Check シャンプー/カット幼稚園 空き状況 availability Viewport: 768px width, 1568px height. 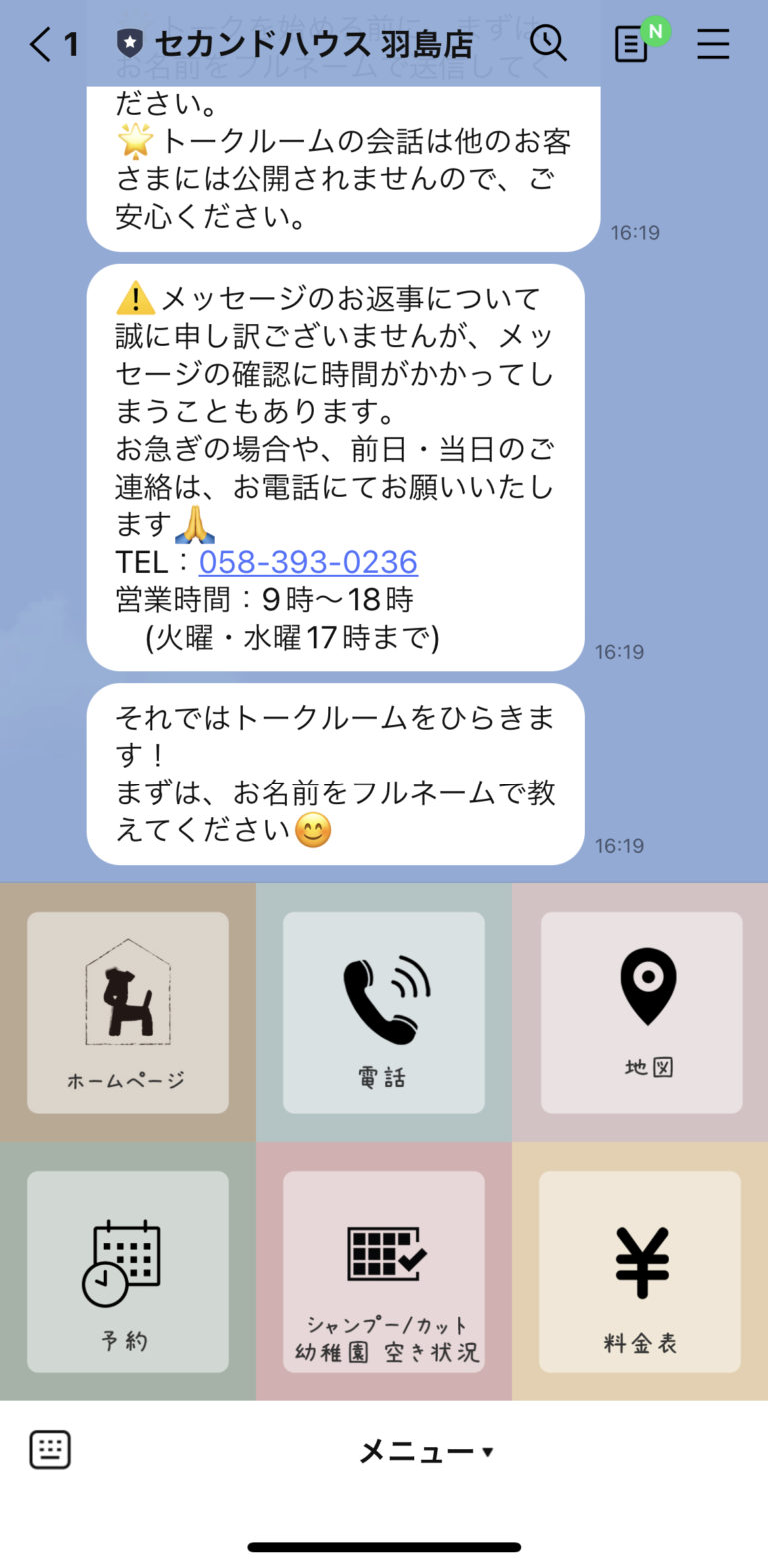[x=383, y=1270]
